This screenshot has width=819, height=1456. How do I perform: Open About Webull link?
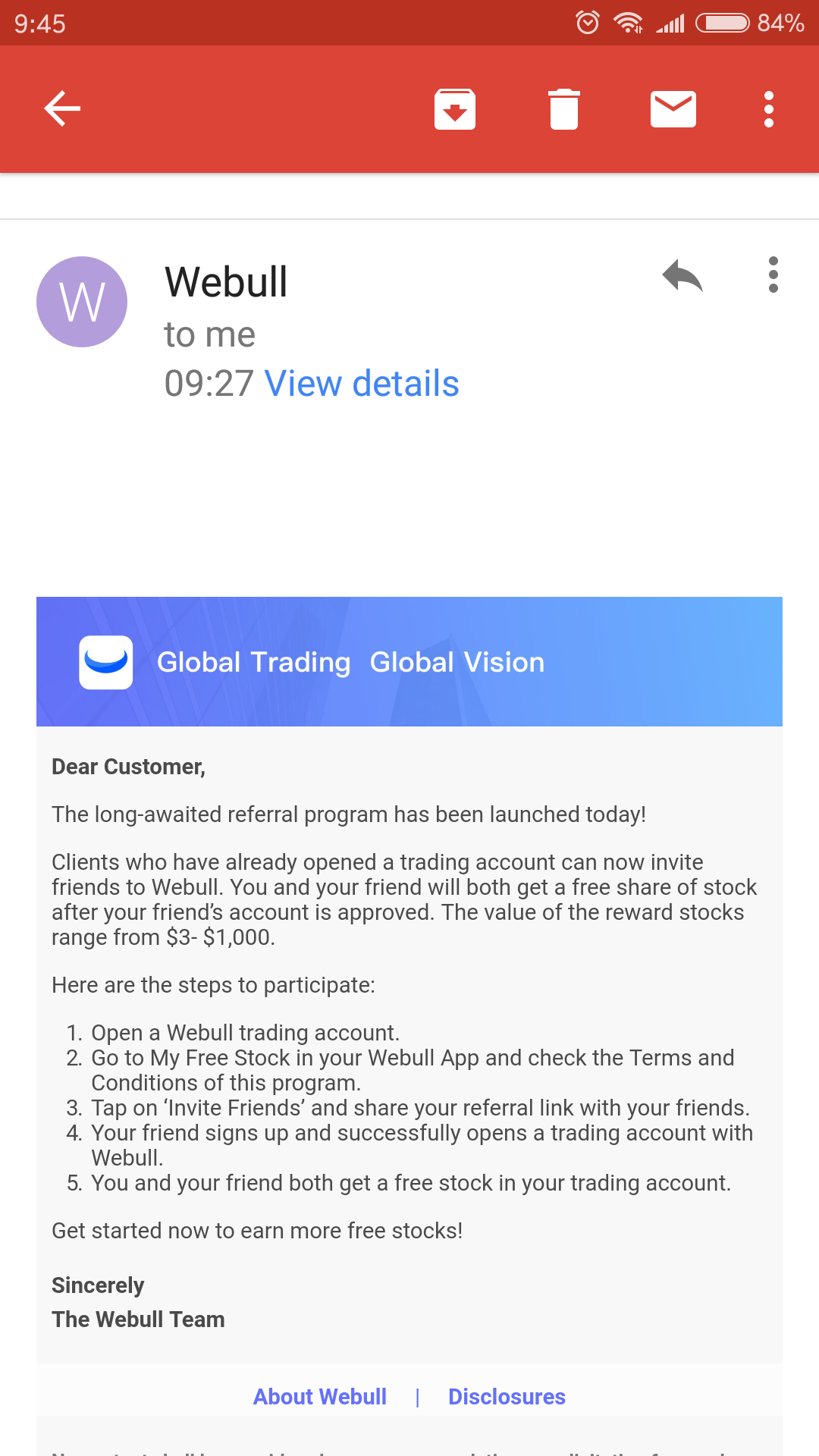[320, 1397]
